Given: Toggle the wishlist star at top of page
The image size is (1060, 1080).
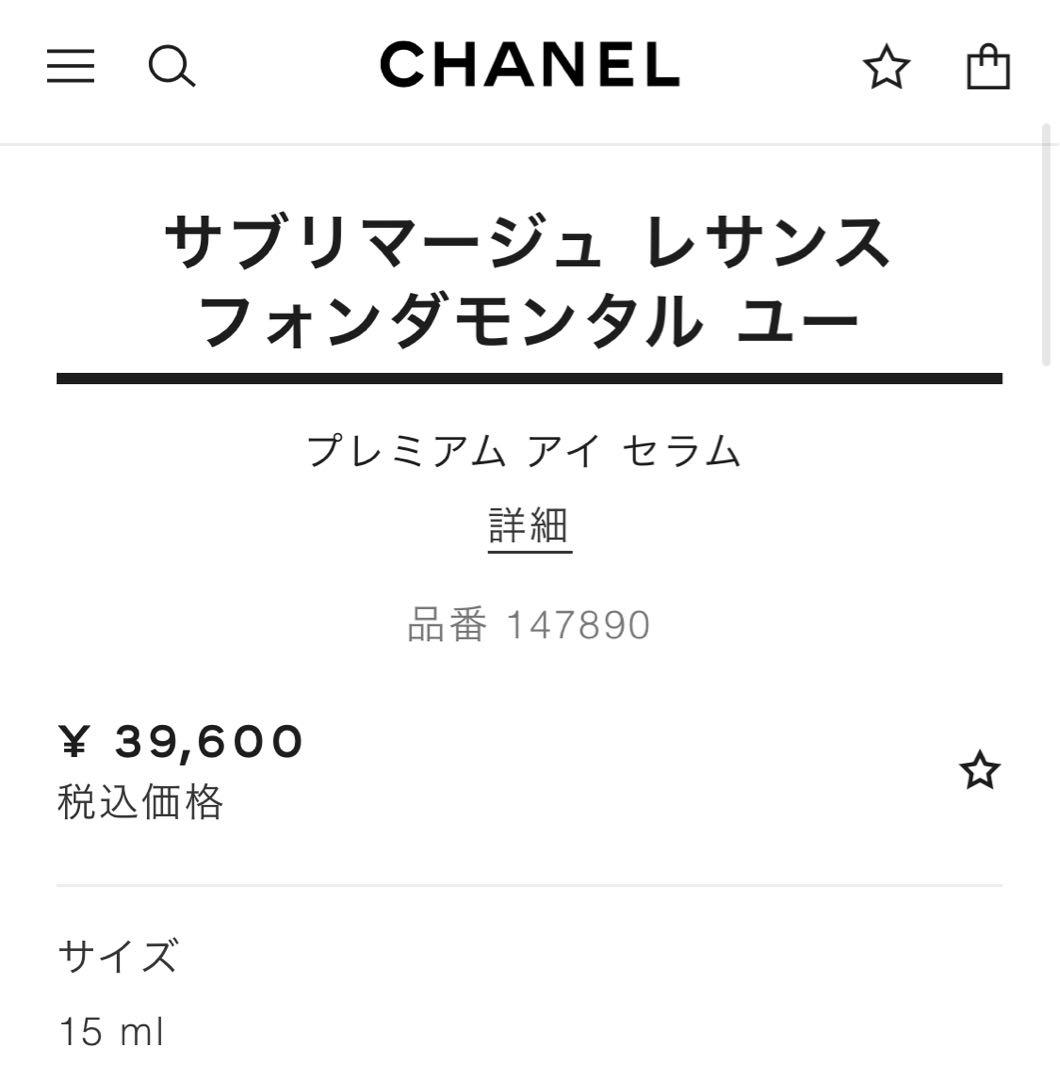Looking at the screenshot, I should pyautogui.click(x=887, y=67).
